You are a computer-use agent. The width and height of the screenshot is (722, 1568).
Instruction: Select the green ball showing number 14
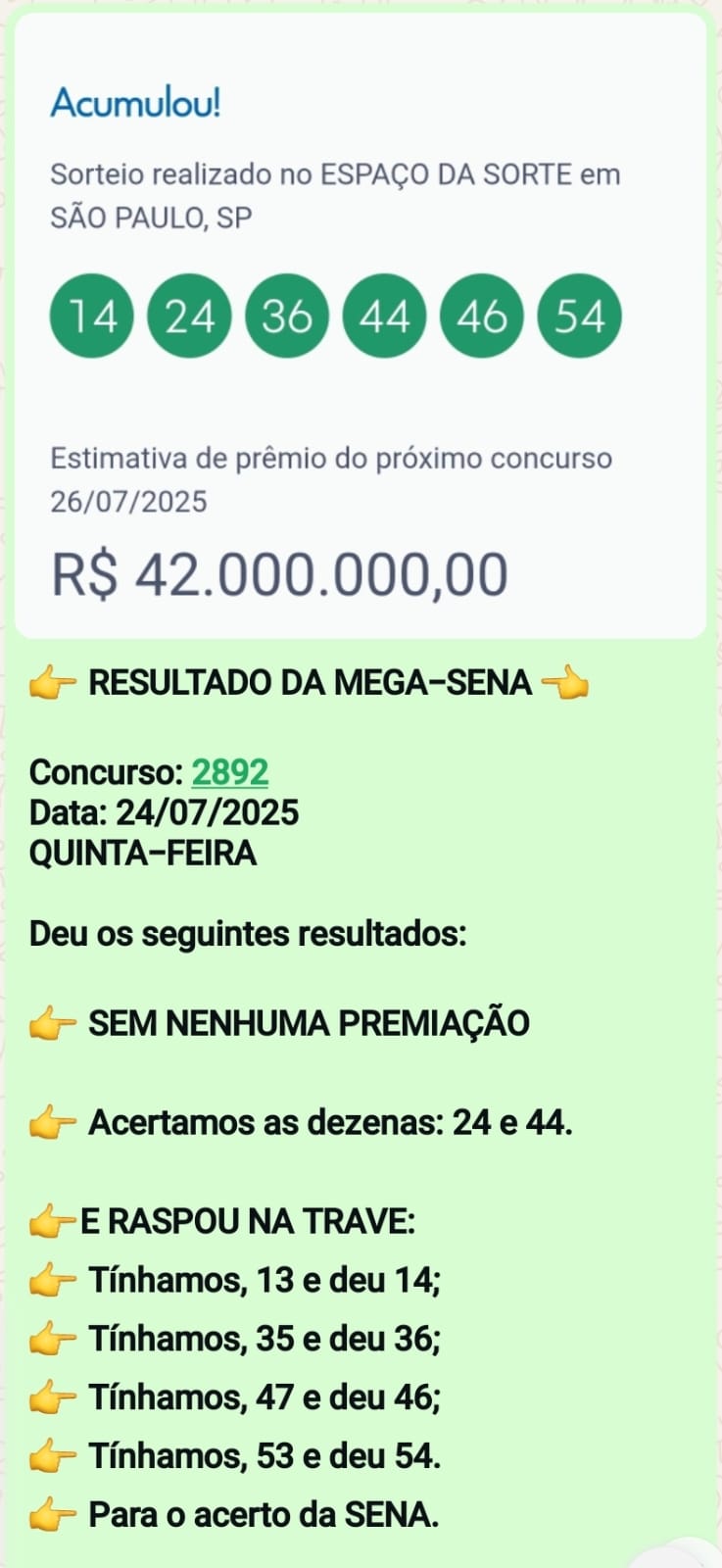(91, 317)
